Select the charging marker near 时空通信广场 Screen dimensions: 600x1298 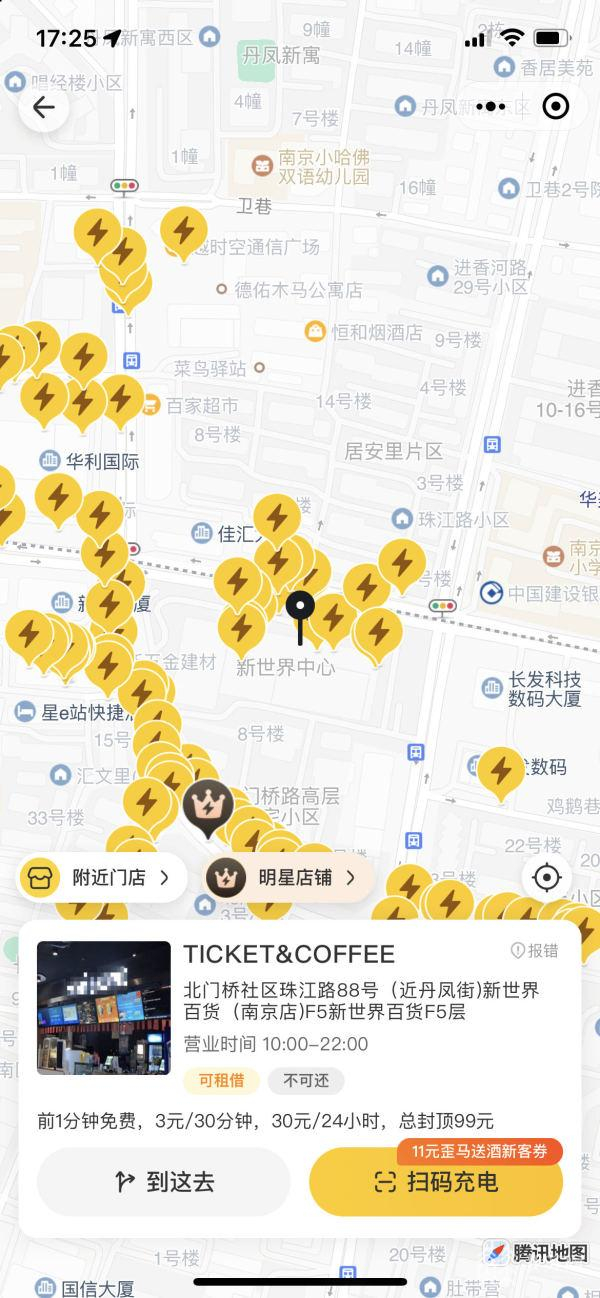(x=183, y=232)
